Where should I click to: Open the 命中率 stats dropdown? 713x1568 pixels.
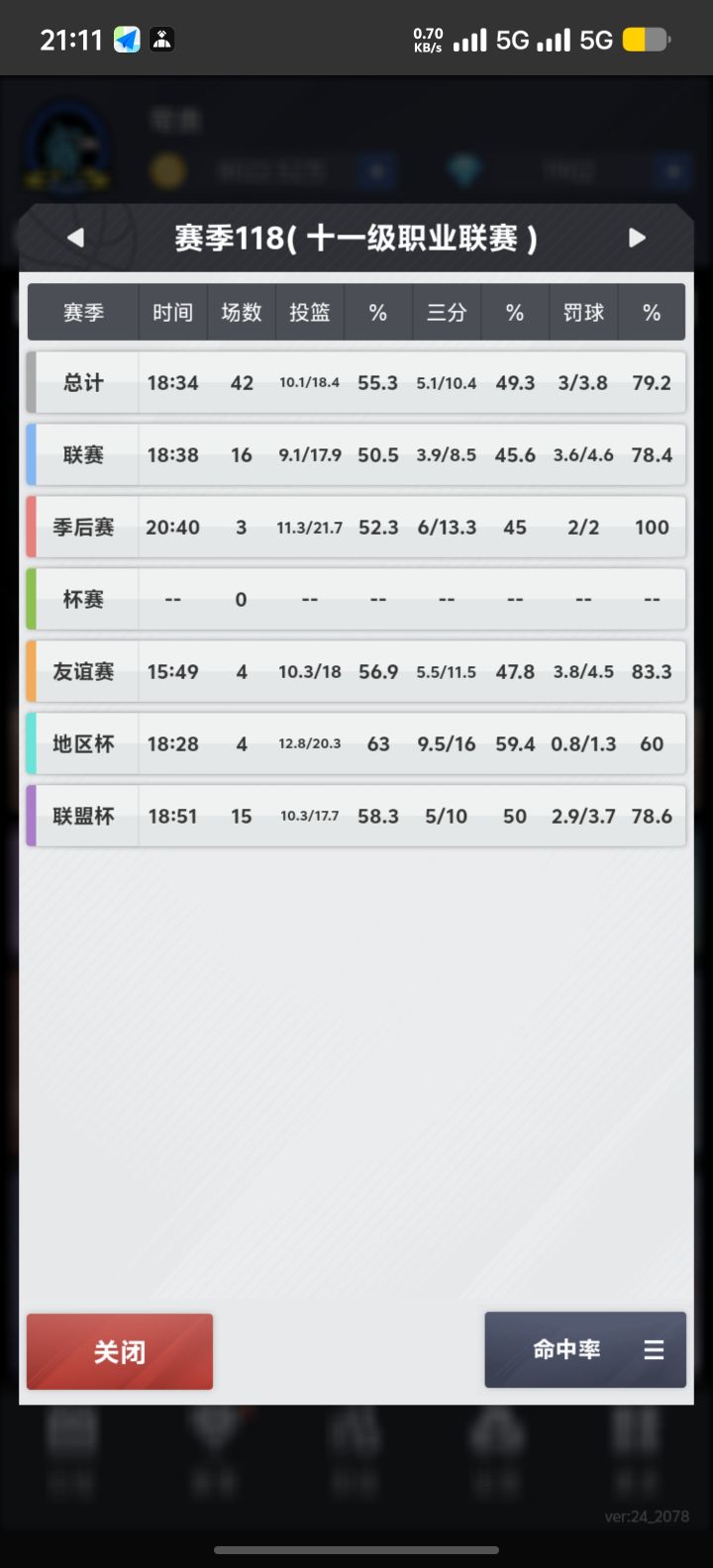(585, 1349)
